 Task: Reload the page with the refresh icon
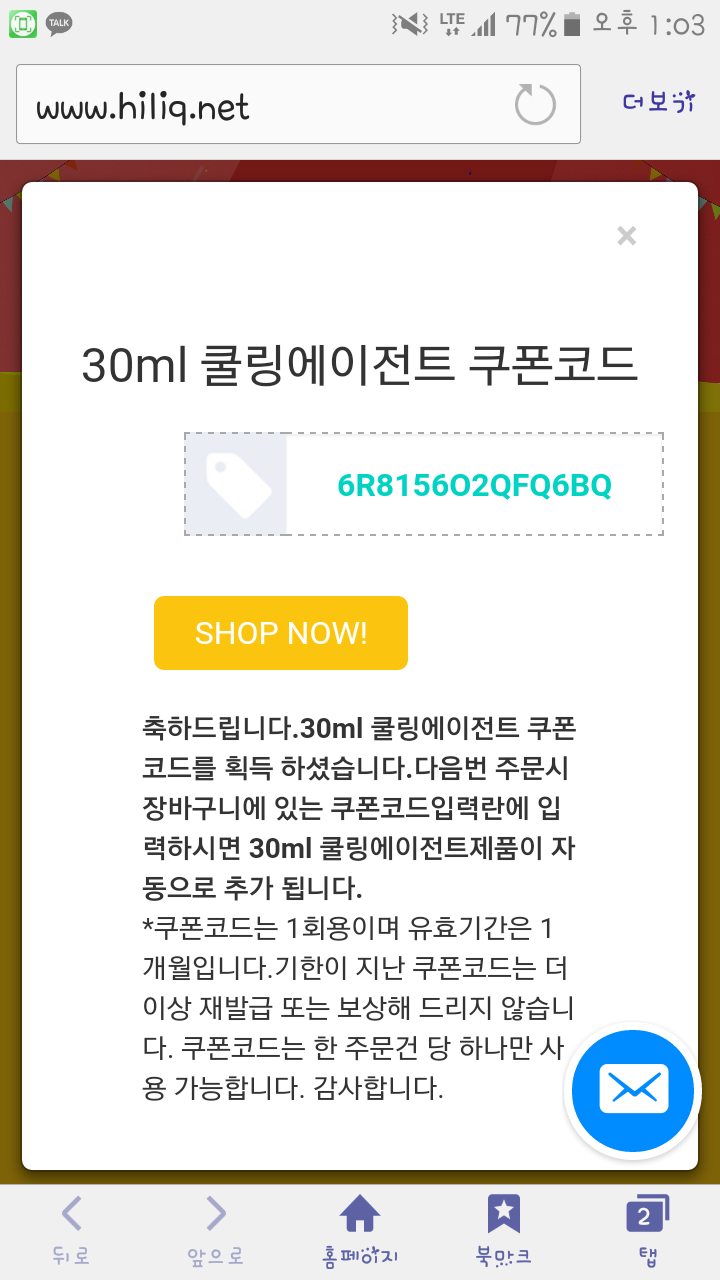click(x=535, y=105)
